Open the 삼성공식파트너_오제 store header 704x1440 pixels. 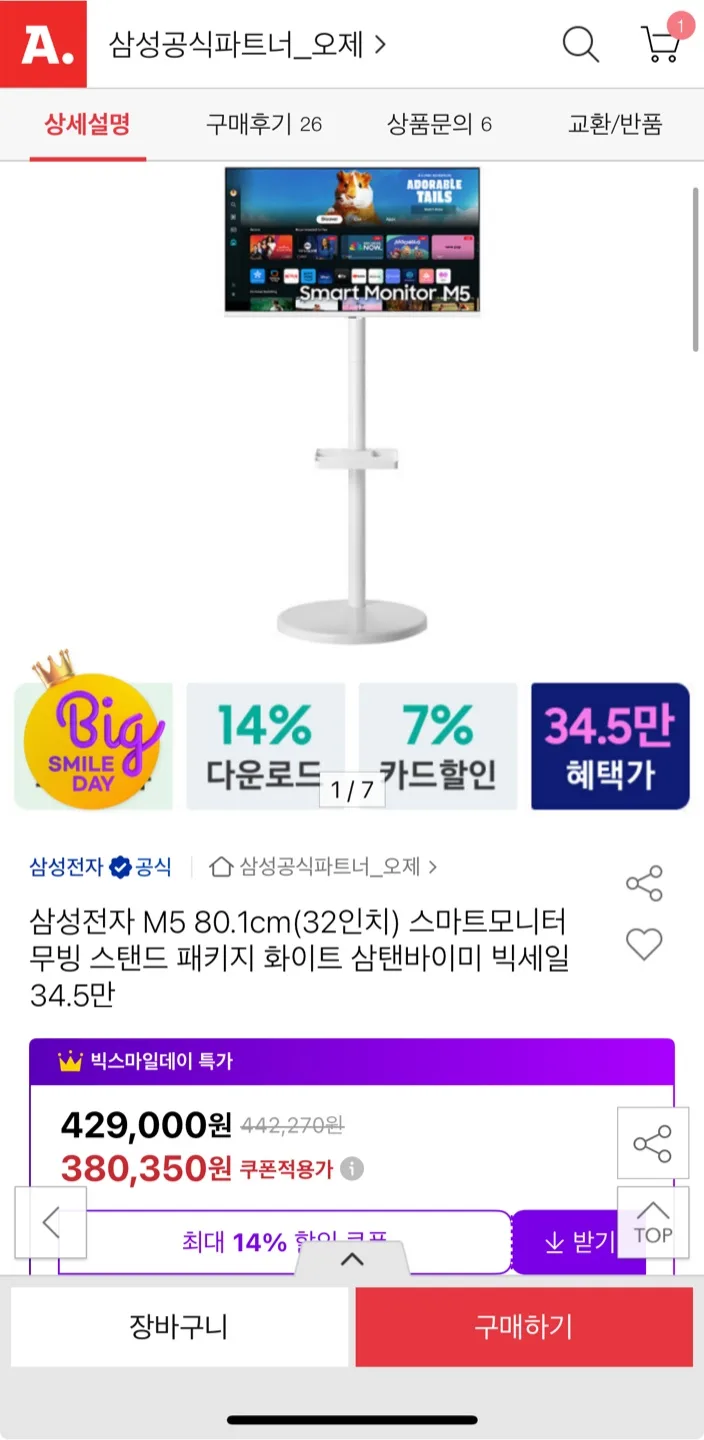[247, 44]
